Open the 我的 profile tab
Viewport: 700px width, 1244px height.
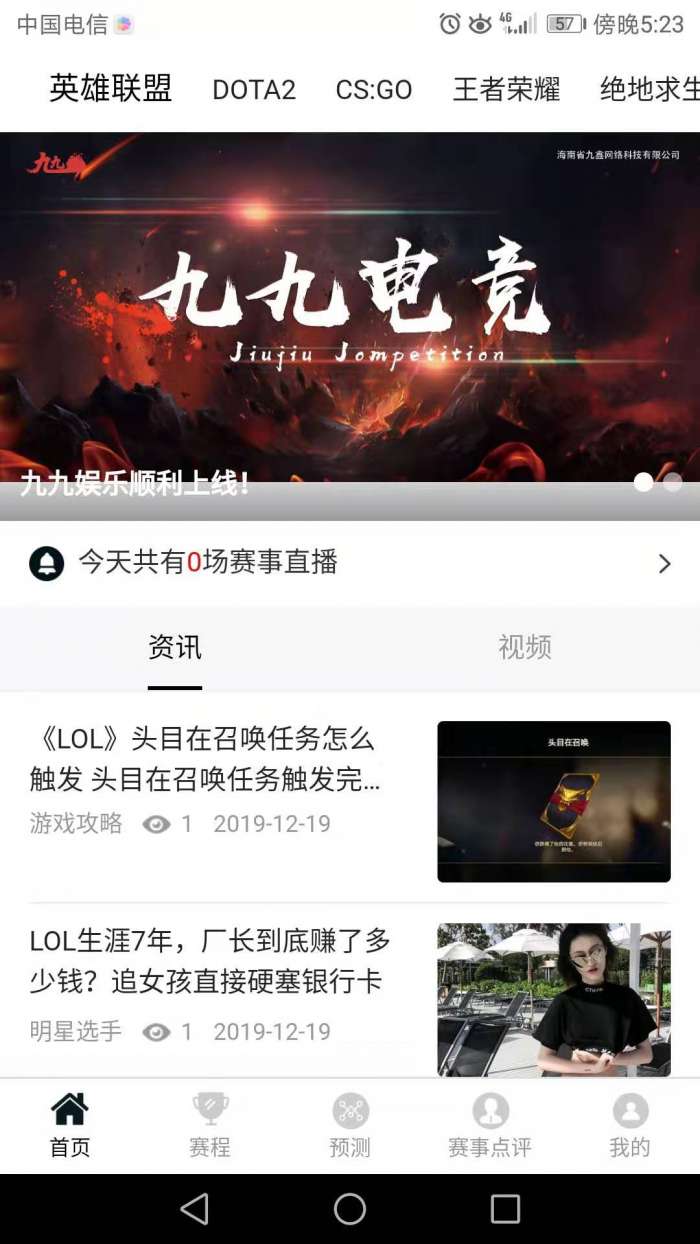[x=630, y=1125]
